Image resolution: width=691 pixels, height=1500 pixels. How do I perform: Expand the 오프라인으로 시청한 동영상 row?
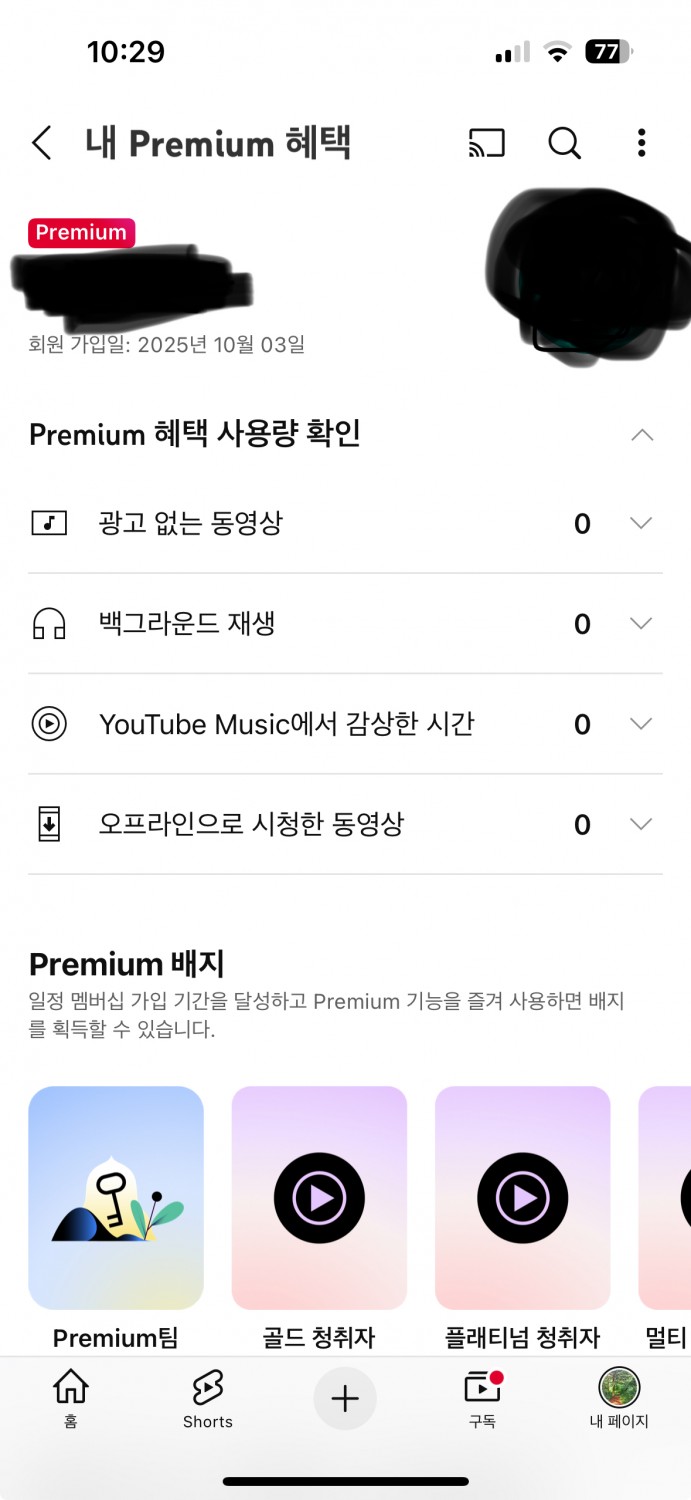coord(641,825)
